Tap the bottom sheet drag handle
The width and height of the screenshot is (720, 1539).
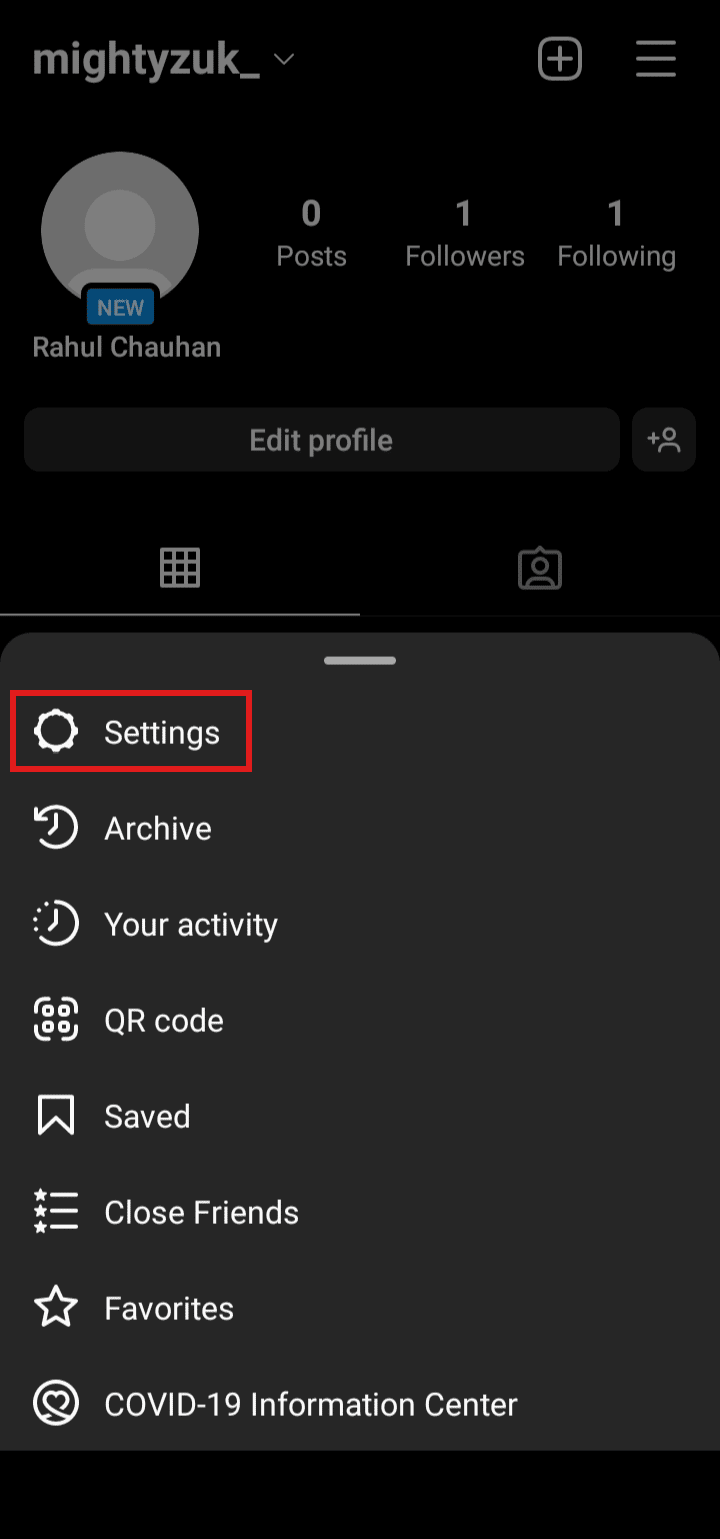click(360, 660)
